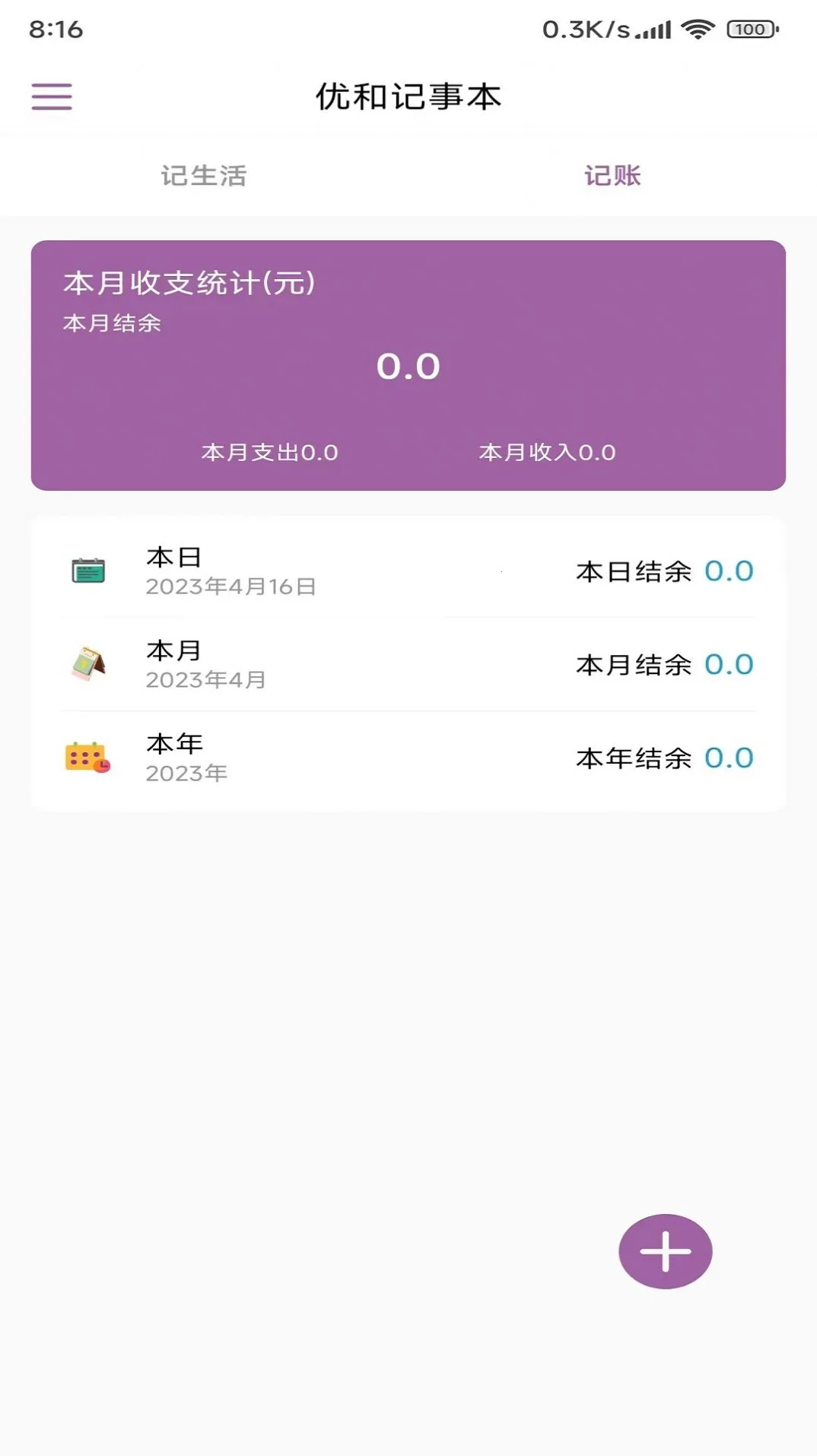Image resolution: width=817 pixels, height=1456 pixels.
Task: Switch to the 记生活 tab
Action: pos(204,176)
